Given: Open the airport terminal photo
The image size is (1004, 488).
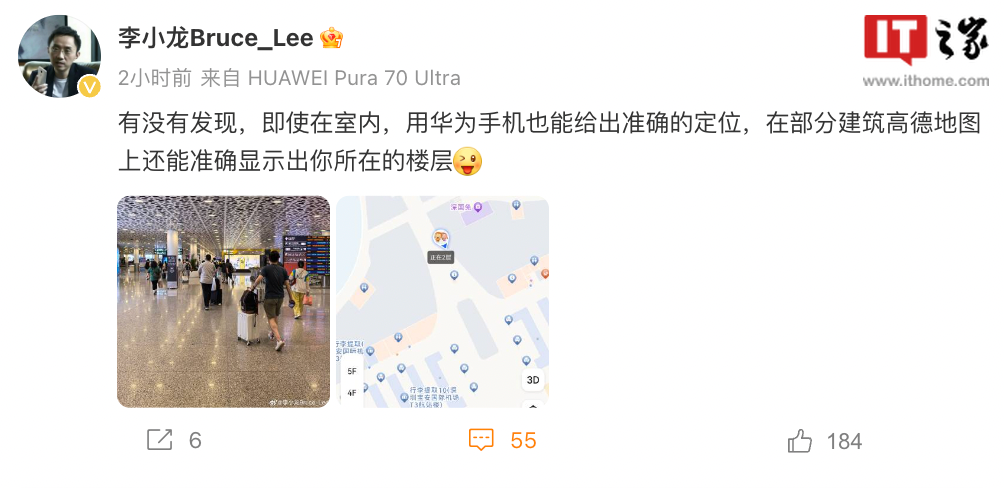Looking at the screenshot, I should pyautogui.click(x=223, y=301).
